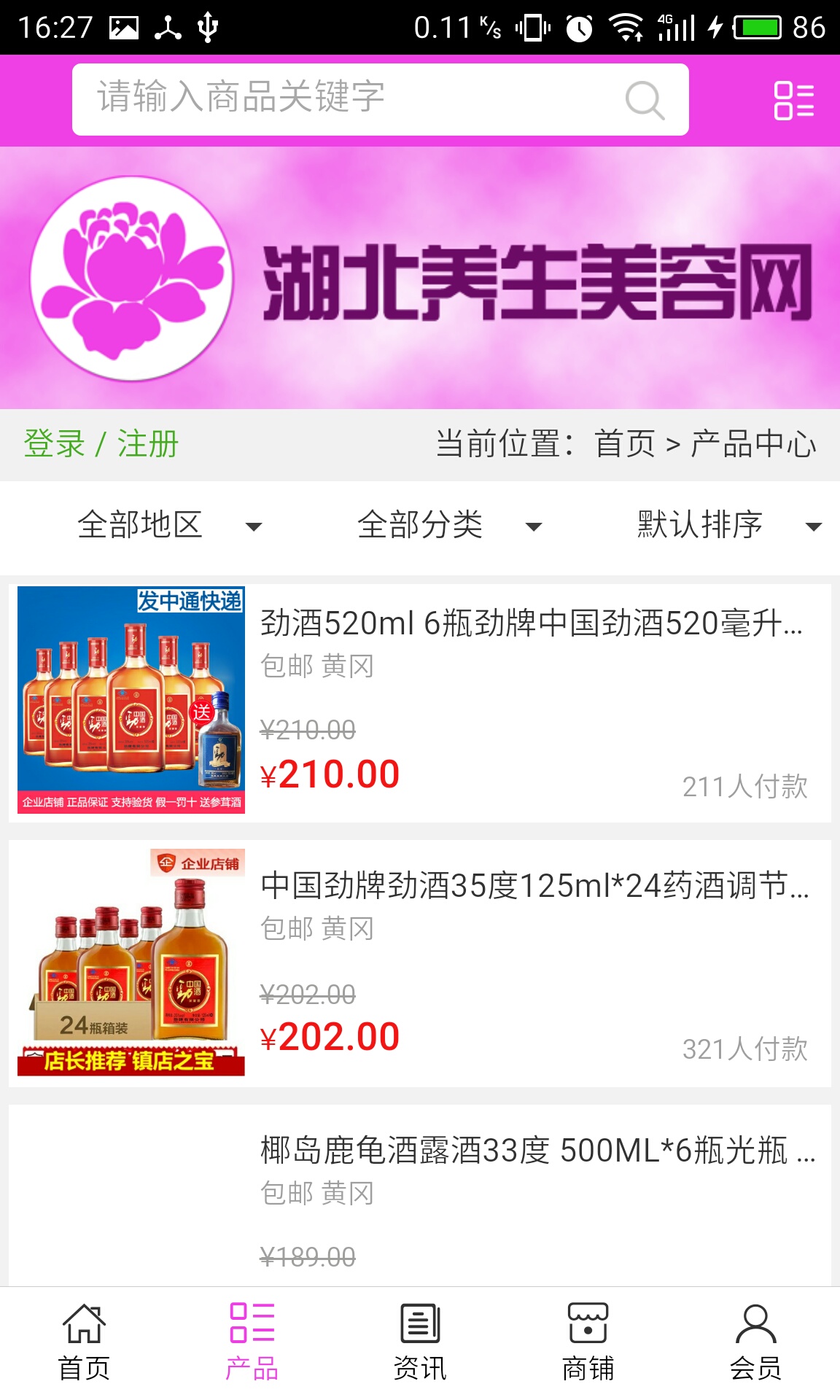Go to 首页 in the breadcrumb

625,444
